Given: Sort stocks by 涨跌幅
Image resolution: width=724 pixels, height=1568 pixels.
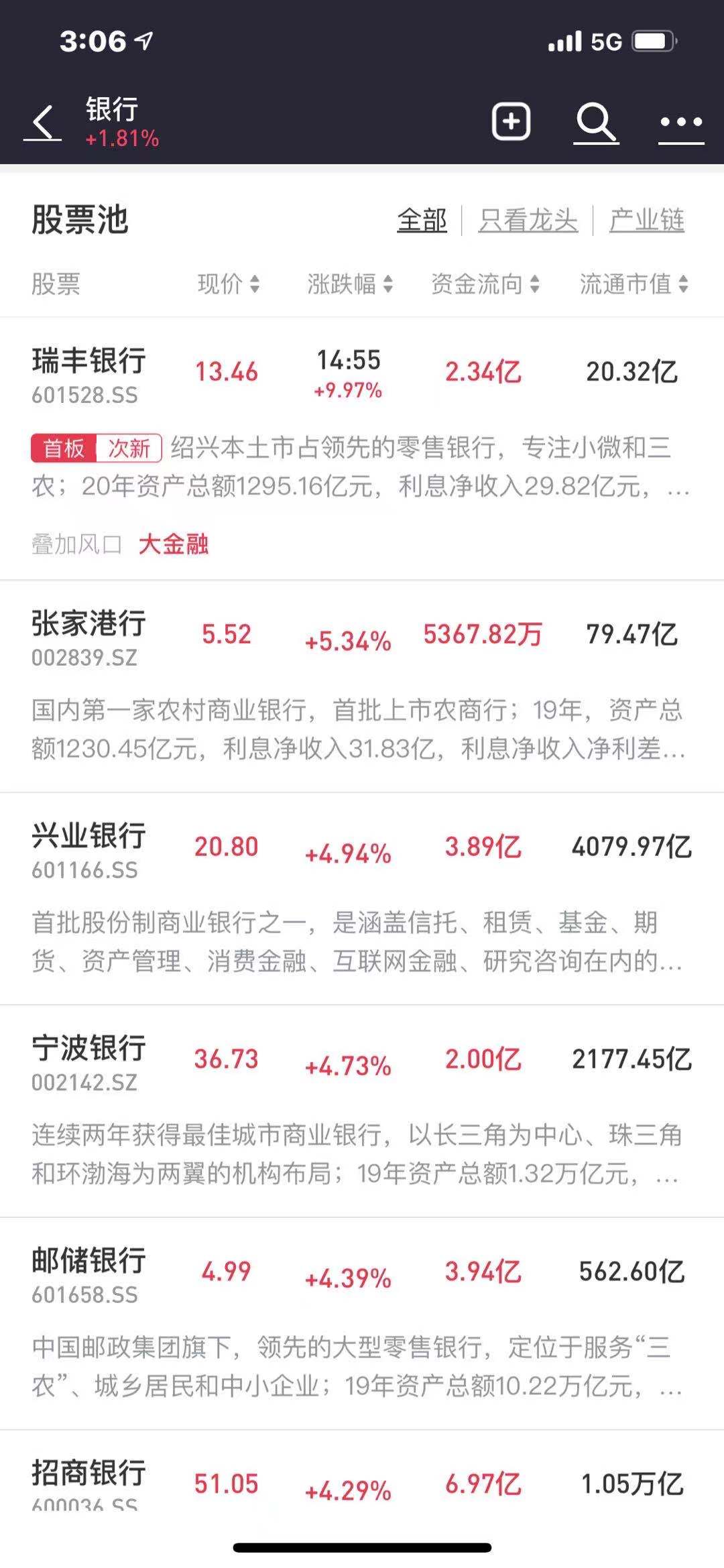Looking at the screenshot, I should click(349, 284).
